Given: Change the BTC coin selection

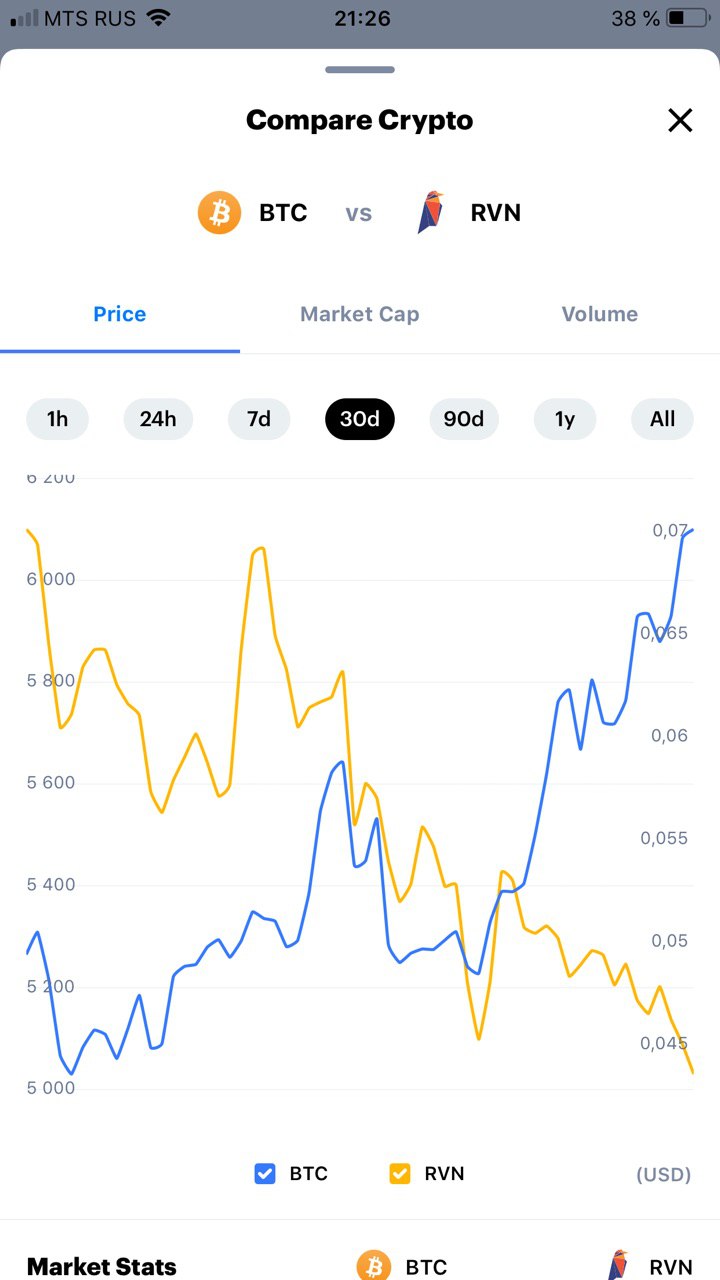Looking at the screenshot, I should click(x=253, y=213).
